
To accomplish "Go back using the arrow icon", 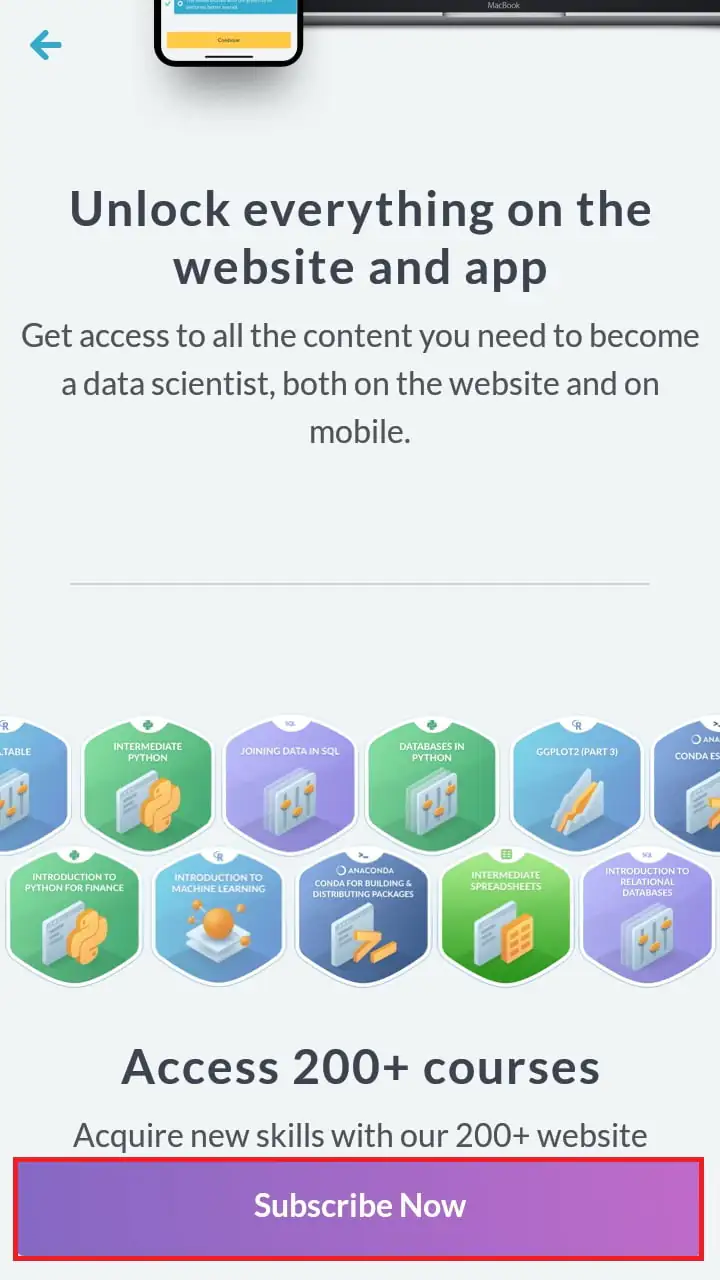I will point(46,45).
